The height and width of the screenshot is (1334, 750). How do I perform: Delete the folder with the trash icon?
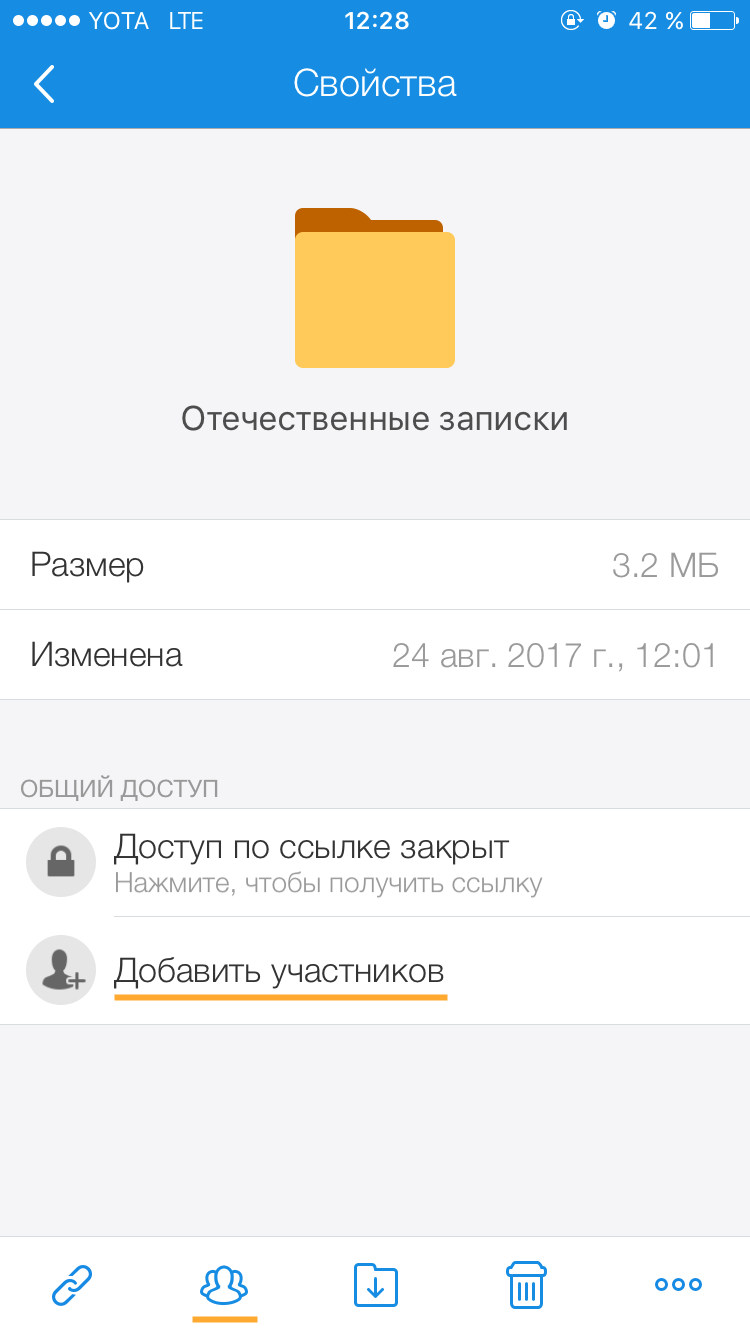(x=526, y=1285)
